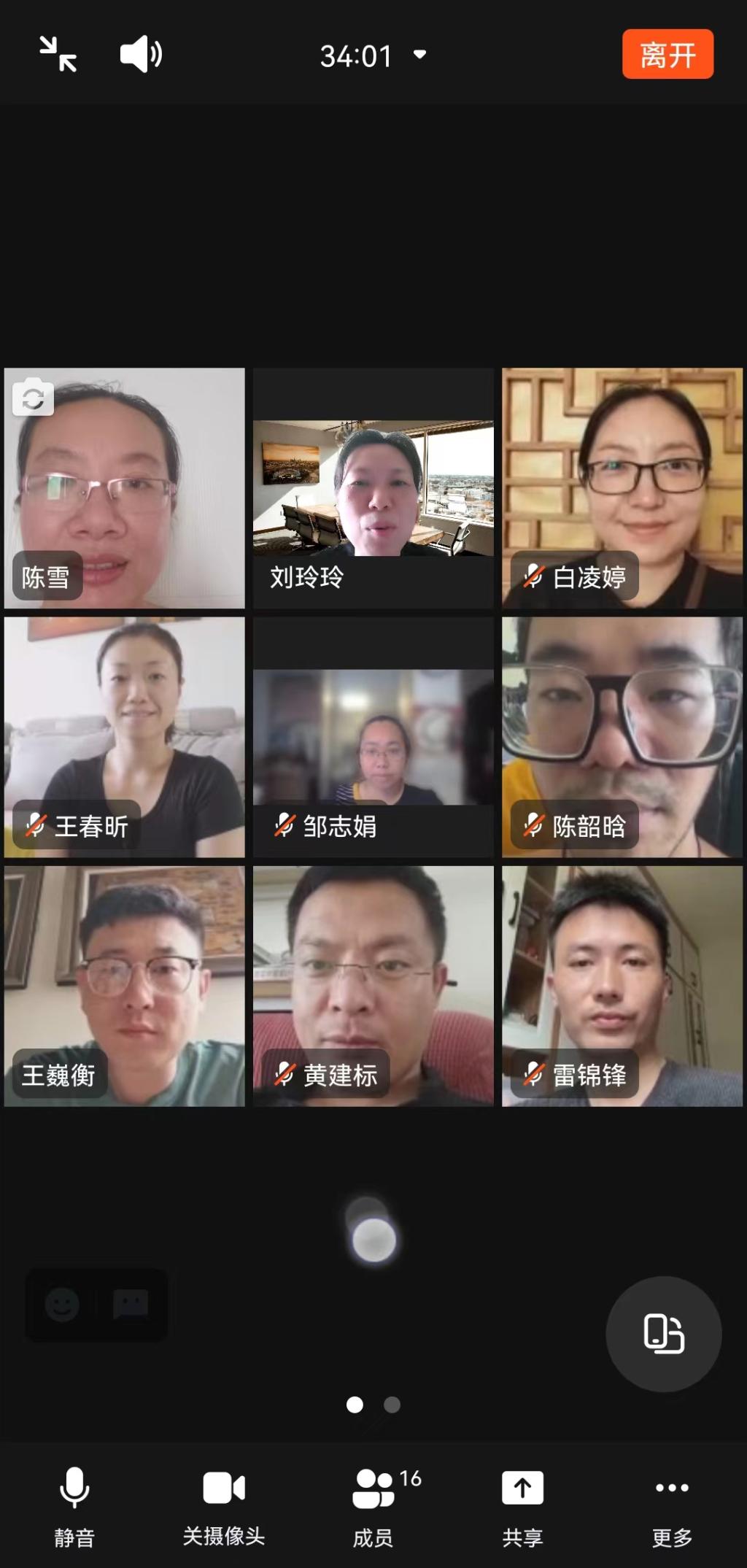View 雷锦锋's video tile
This screenshot has height=1568, width=747.
point(622,986)
